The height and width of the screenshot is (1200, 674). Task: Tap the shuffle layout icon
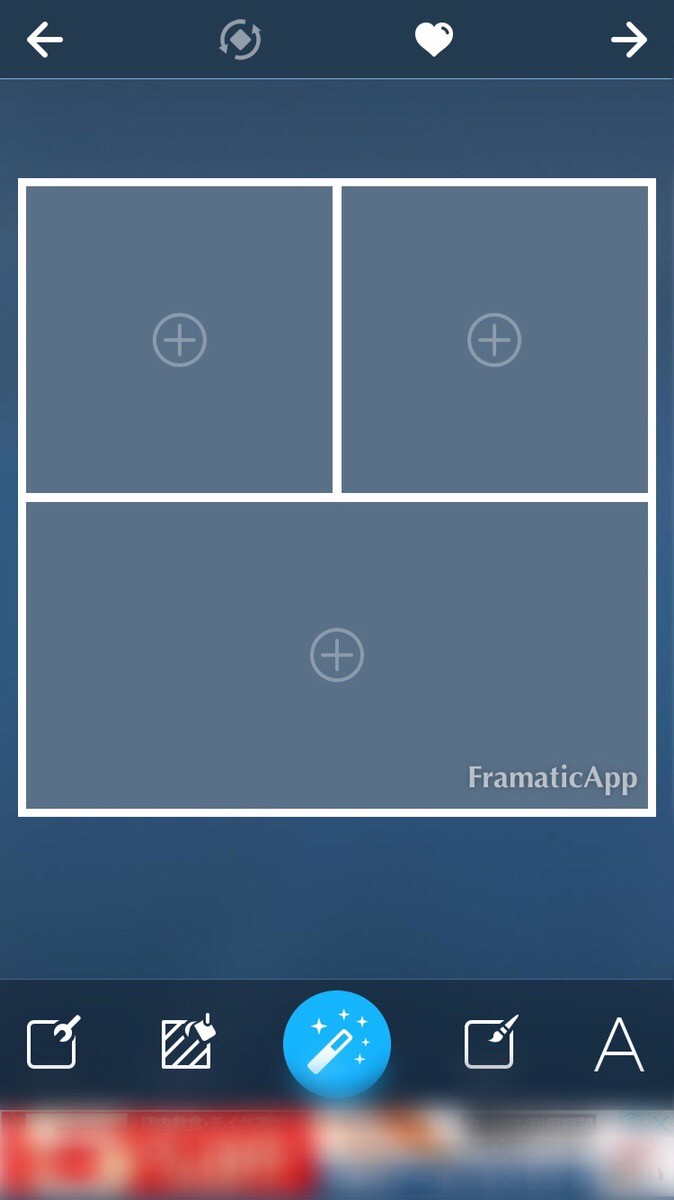coord(240,40)
